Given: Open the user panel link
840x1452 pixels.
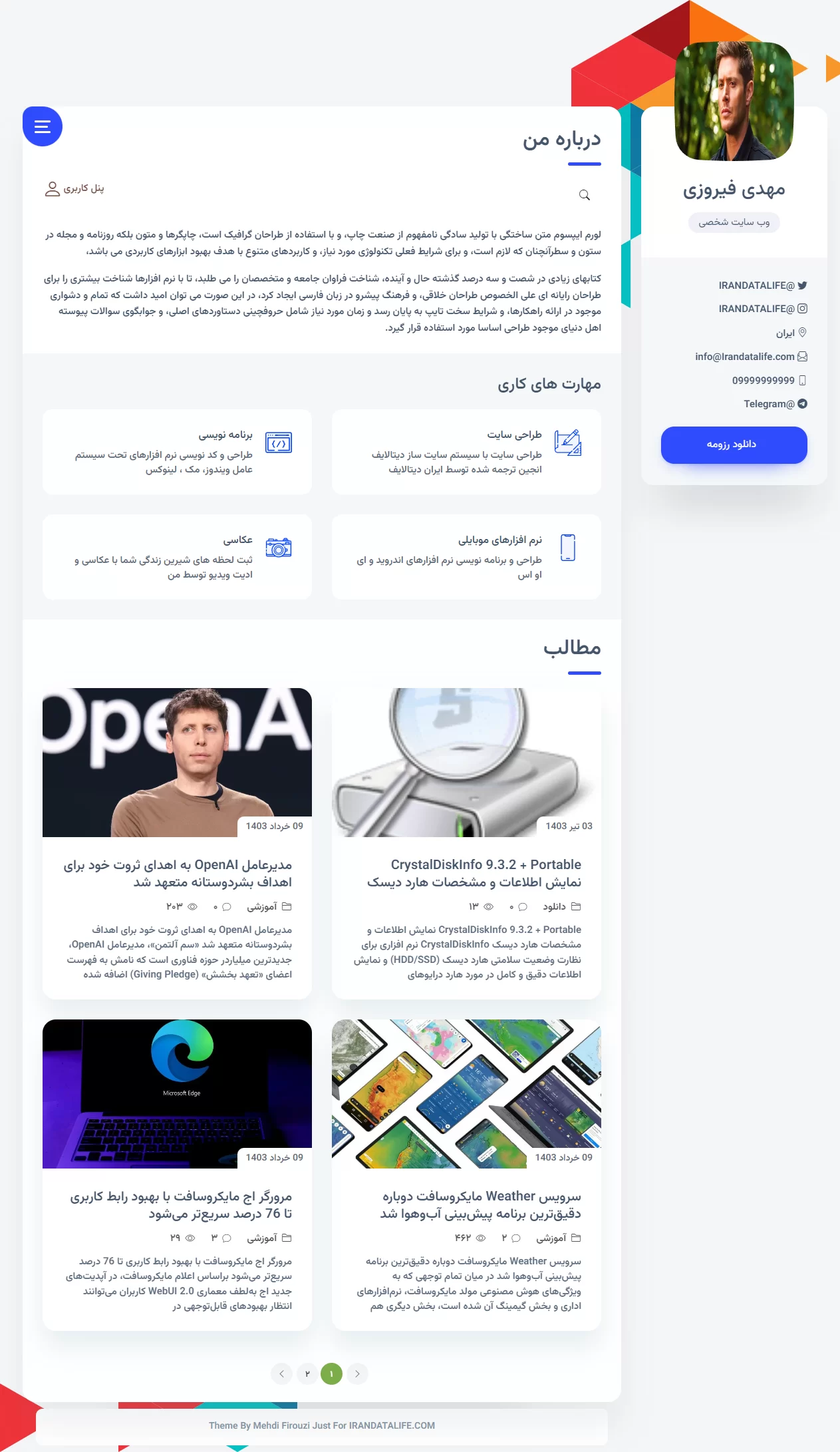Looking at the screenshot, I should coord(74,189).
